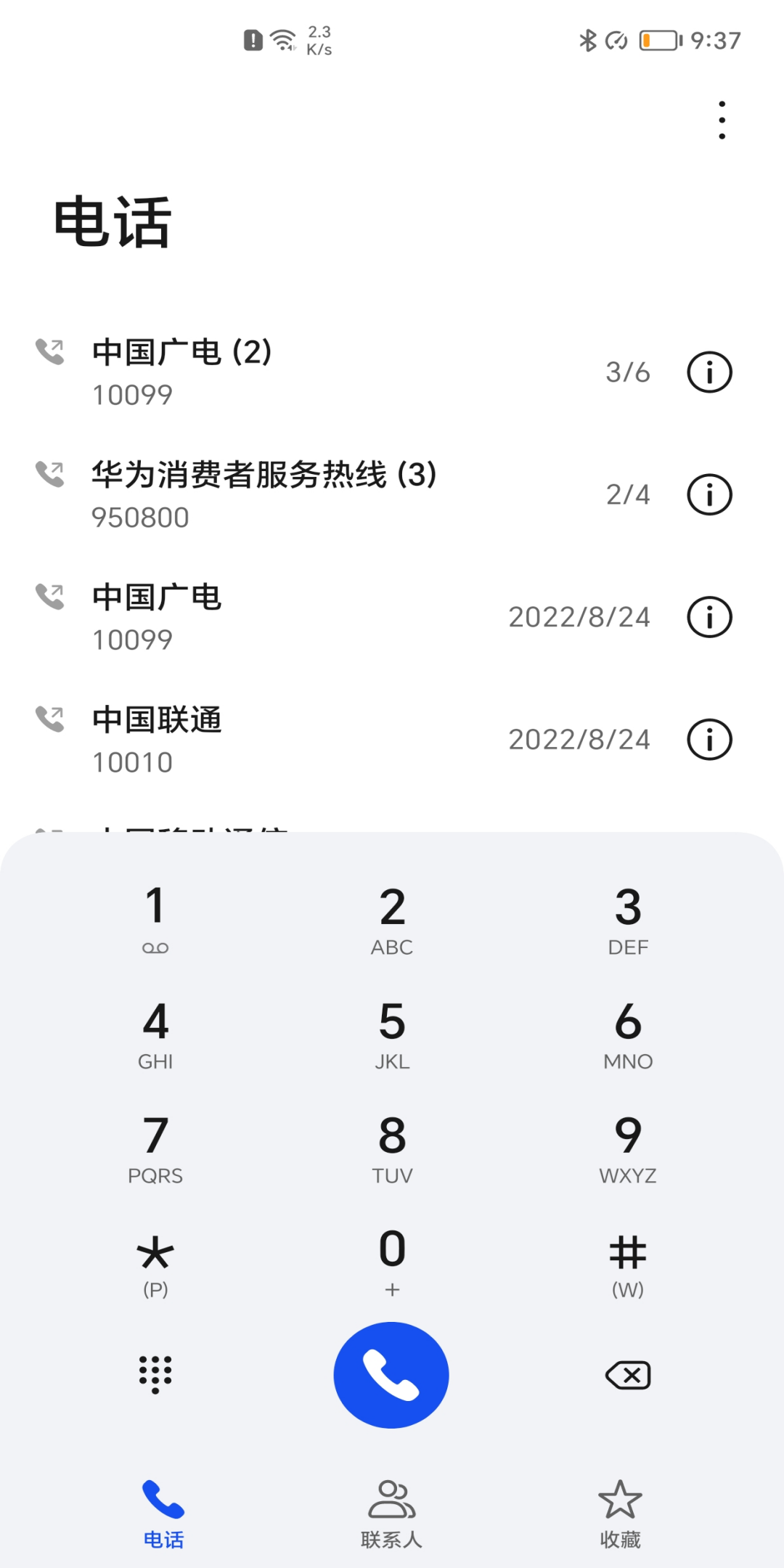Image resolution: width=784 pixels, height=1568 pixels.
Task: Dial digit 1 on keypad
Action: tap(155, 918)
